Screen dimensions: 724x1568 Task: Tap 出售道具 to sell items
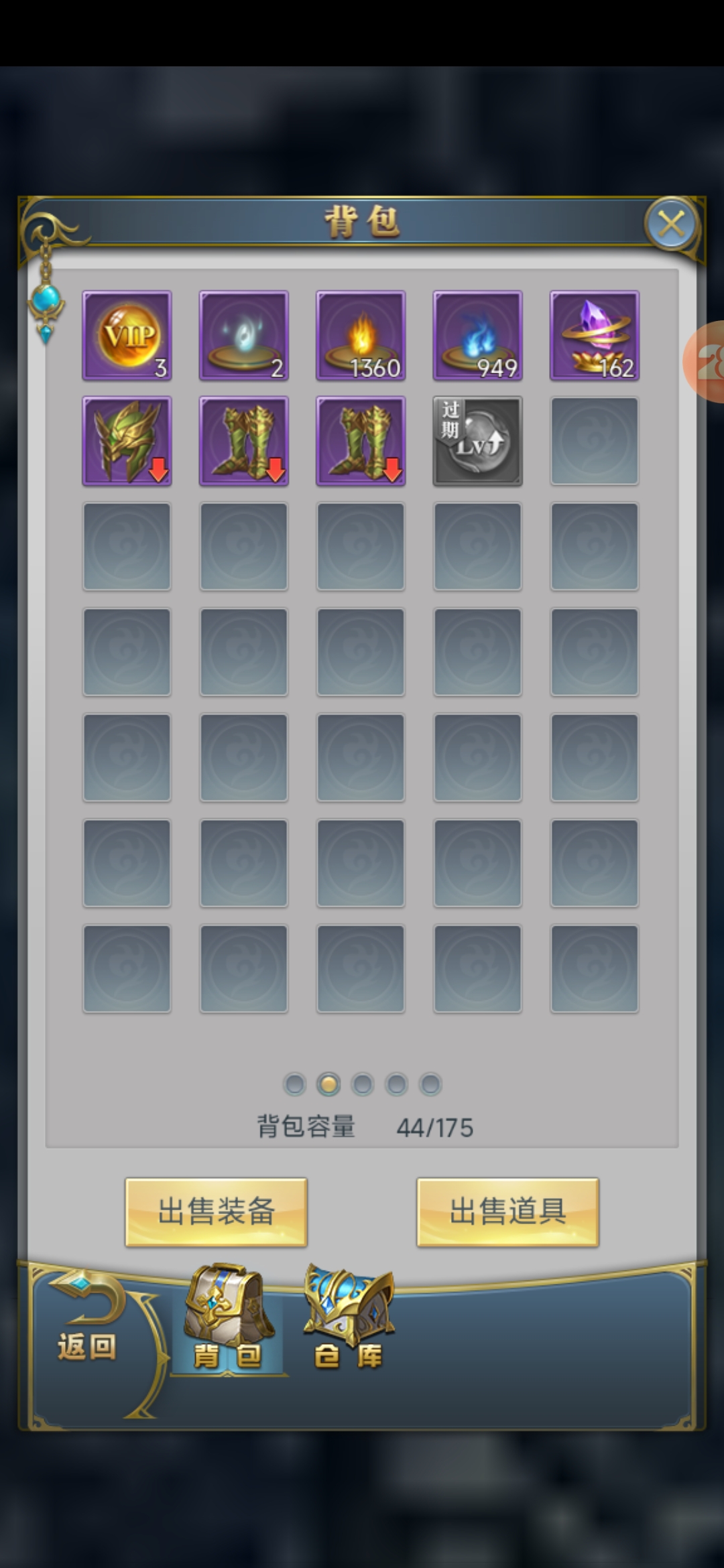tap(507, 1212)
